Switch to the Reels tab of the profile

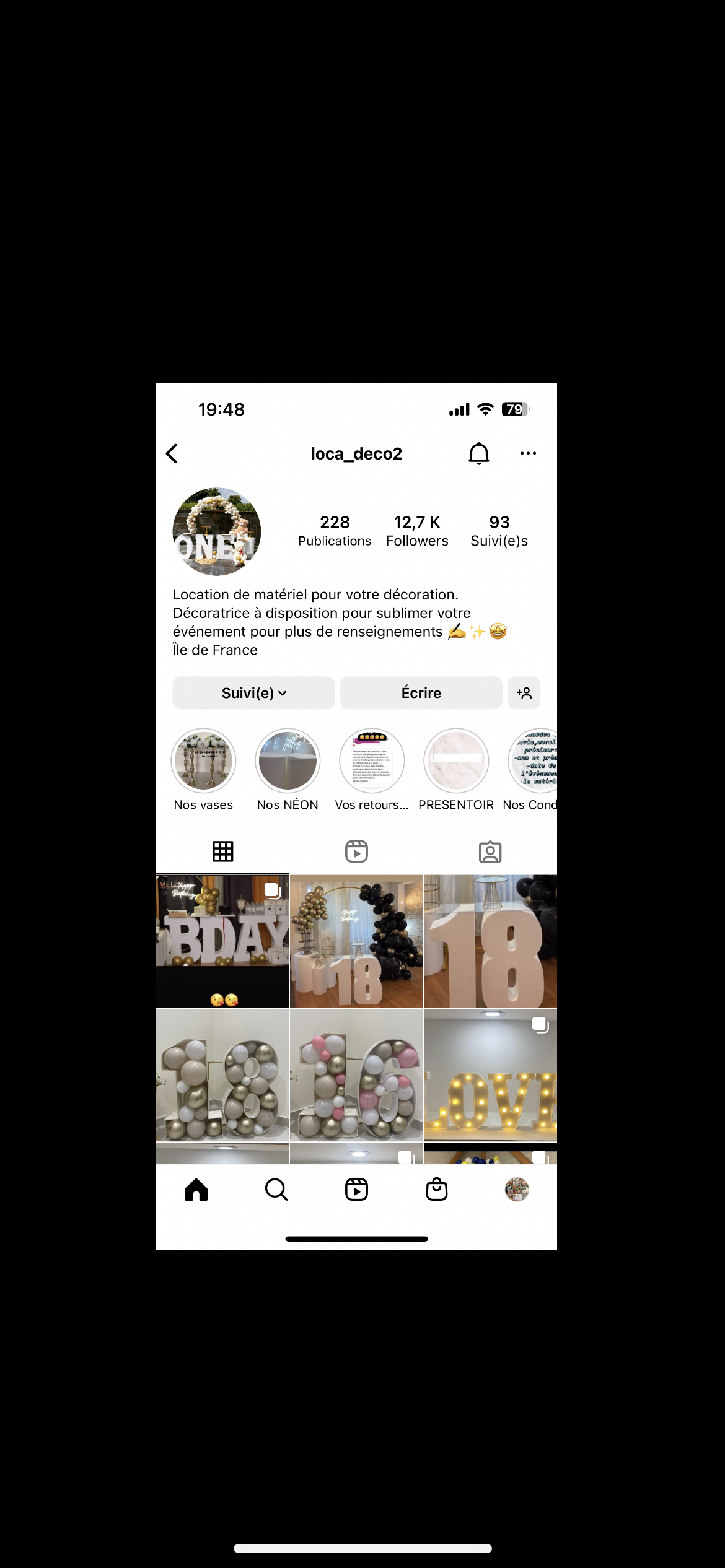(x=356, y=852)
